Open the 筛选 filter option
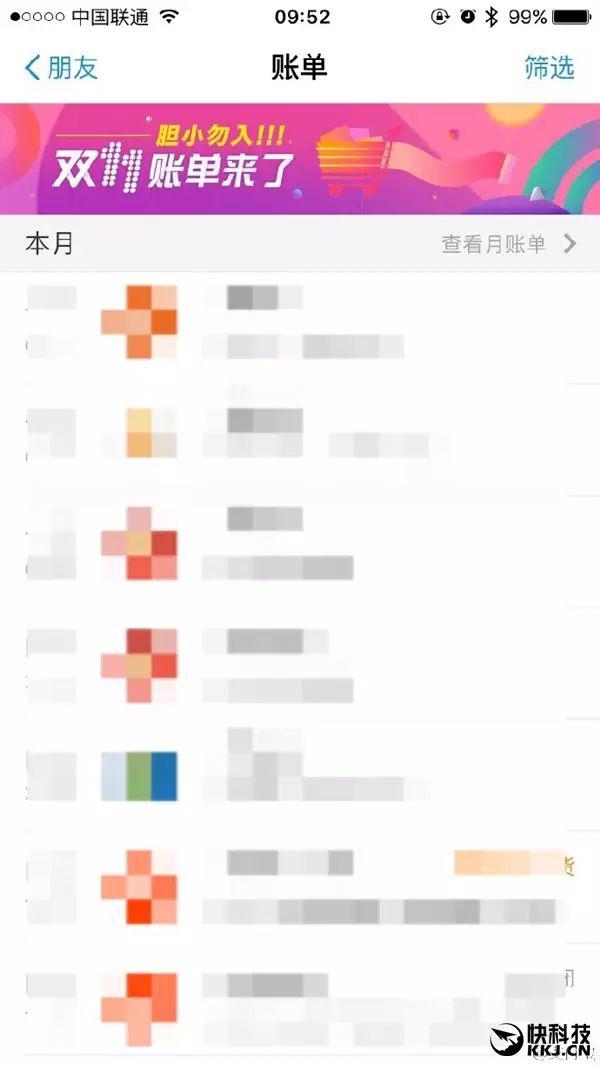600x1066 pixels. [549, 68]
